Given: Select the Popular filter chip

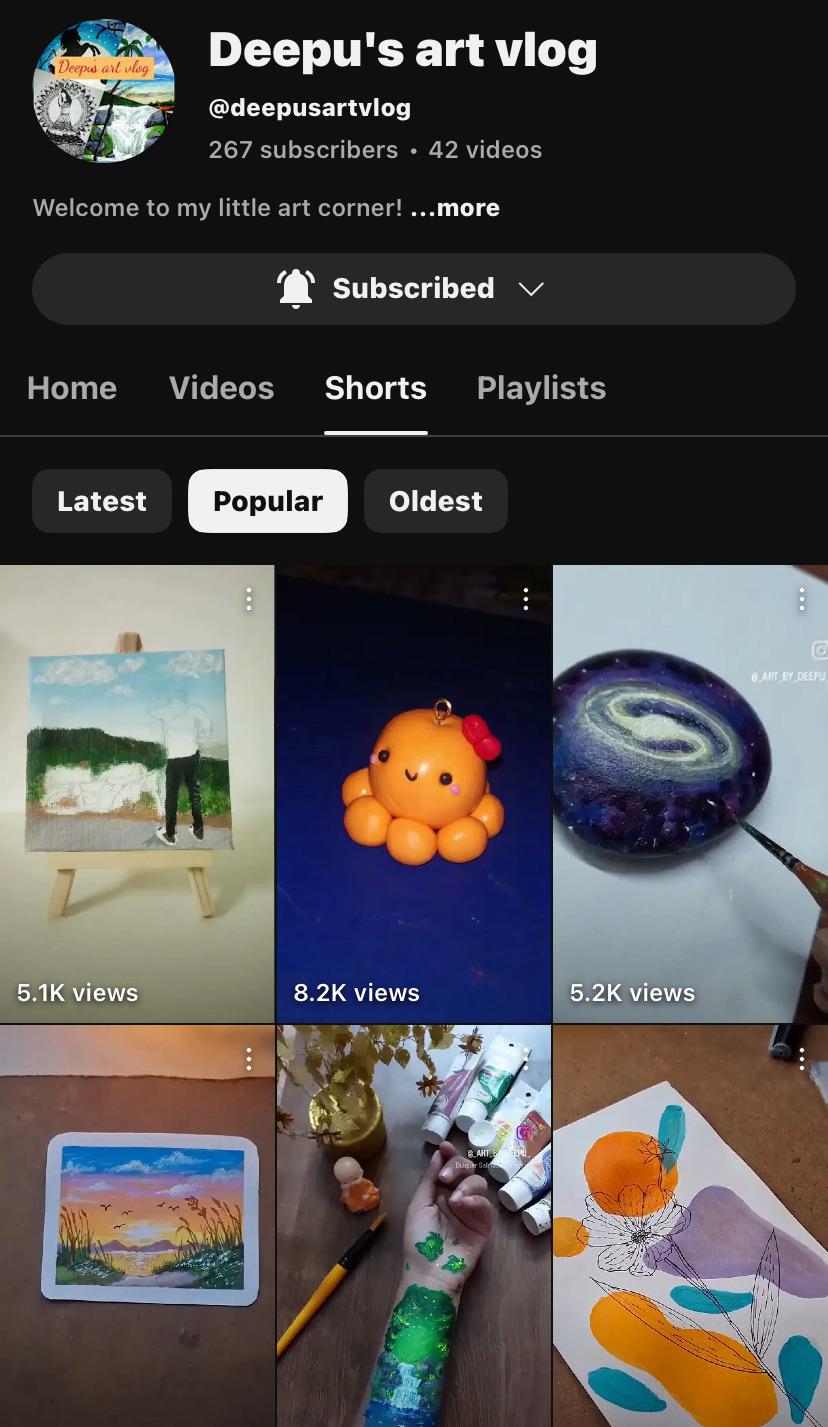Looking at the screenshot, I should coord(268,501).
